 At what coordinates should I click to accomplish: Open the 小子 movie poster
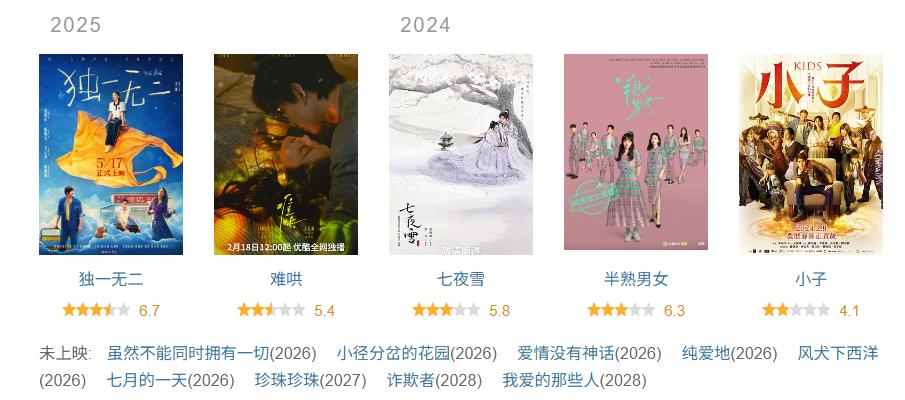point(810,154)
